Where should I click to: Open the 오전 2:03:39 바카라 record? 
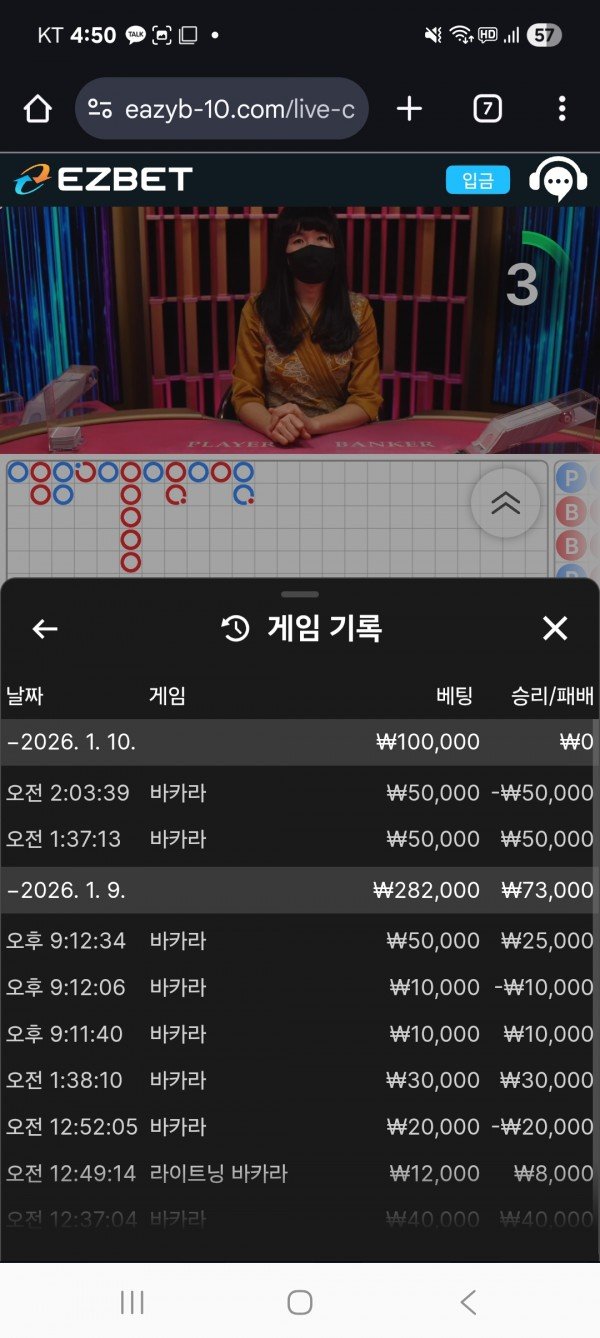(300, 793)
